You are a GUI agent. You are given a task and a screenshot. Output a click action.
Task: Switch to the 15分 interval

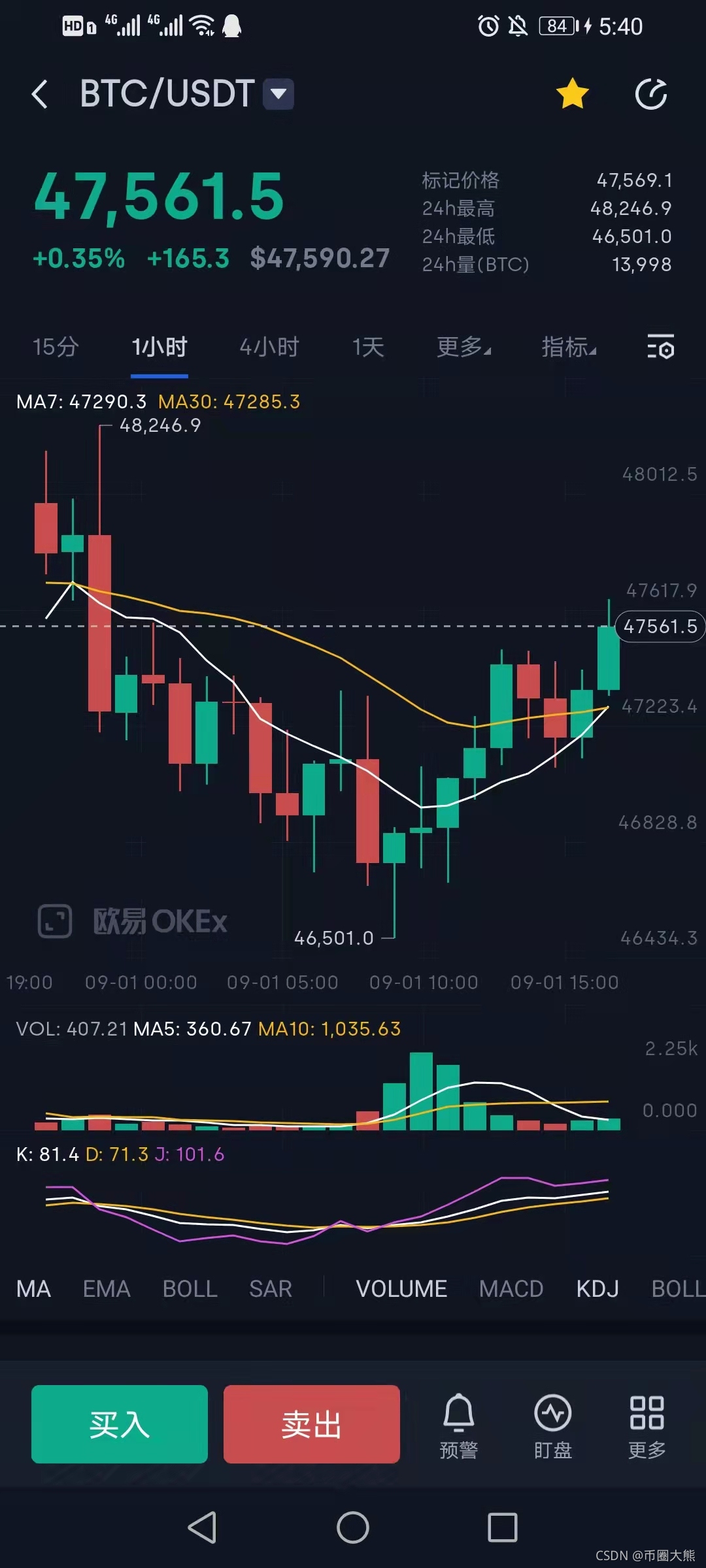point(56,347)
